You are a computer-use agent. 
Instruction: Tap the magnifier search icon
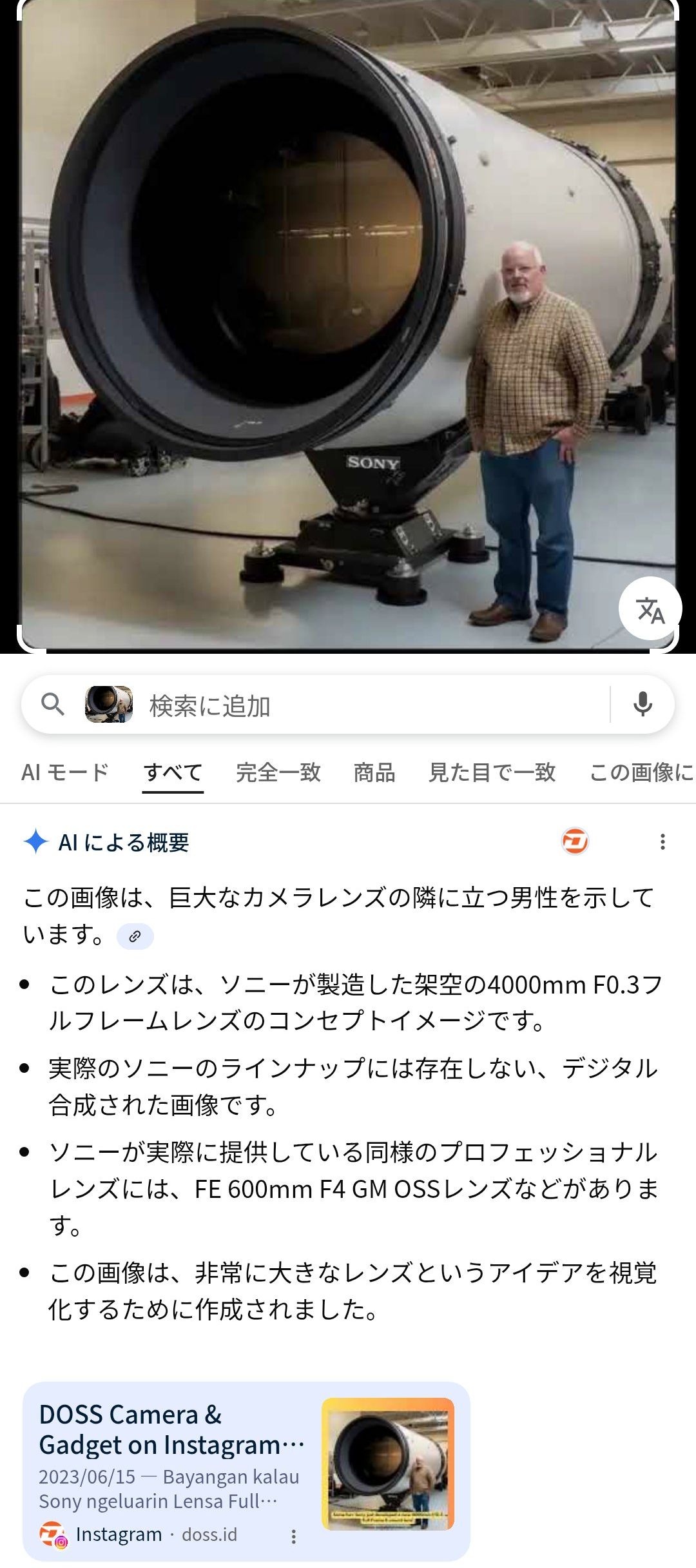coord(53,705)
